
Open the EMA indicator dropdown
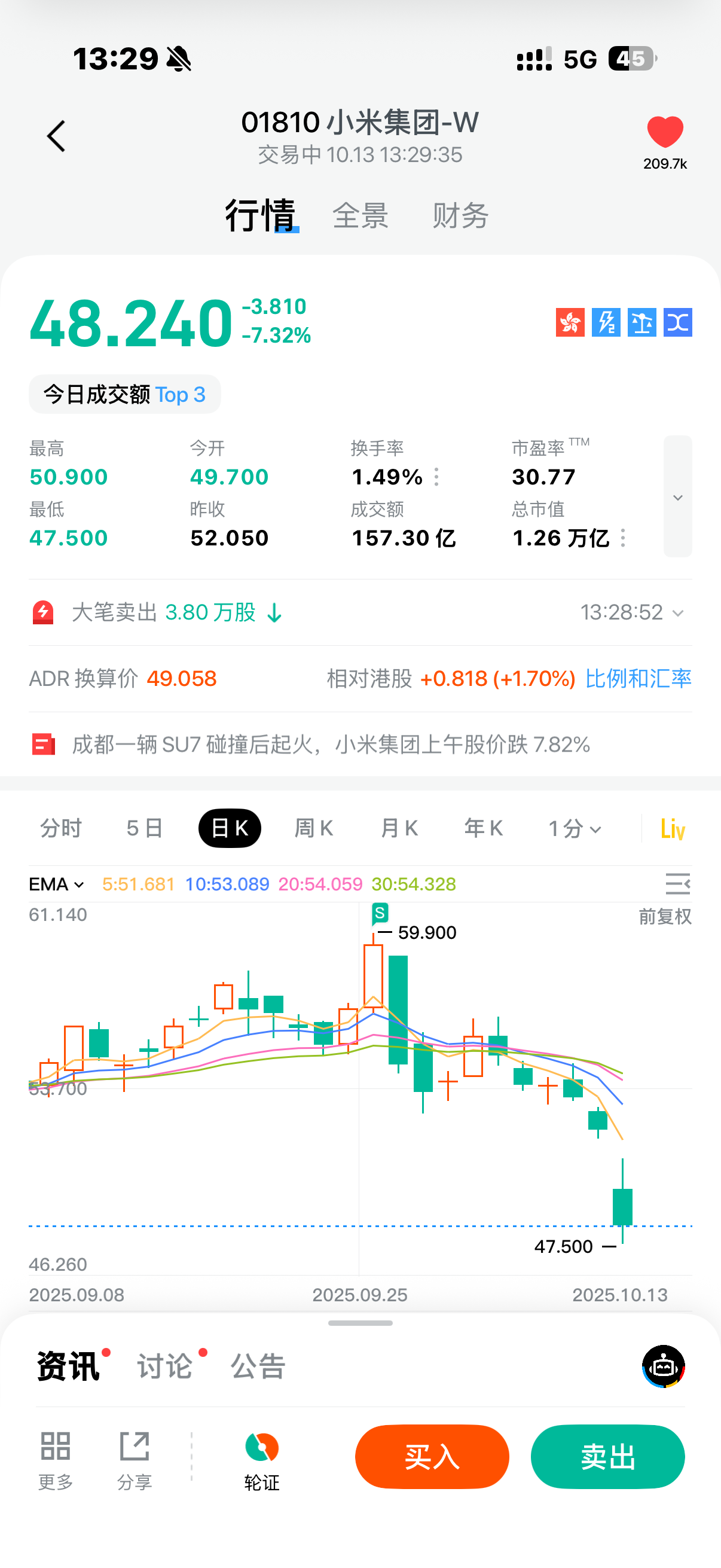[x=57, y=884]
